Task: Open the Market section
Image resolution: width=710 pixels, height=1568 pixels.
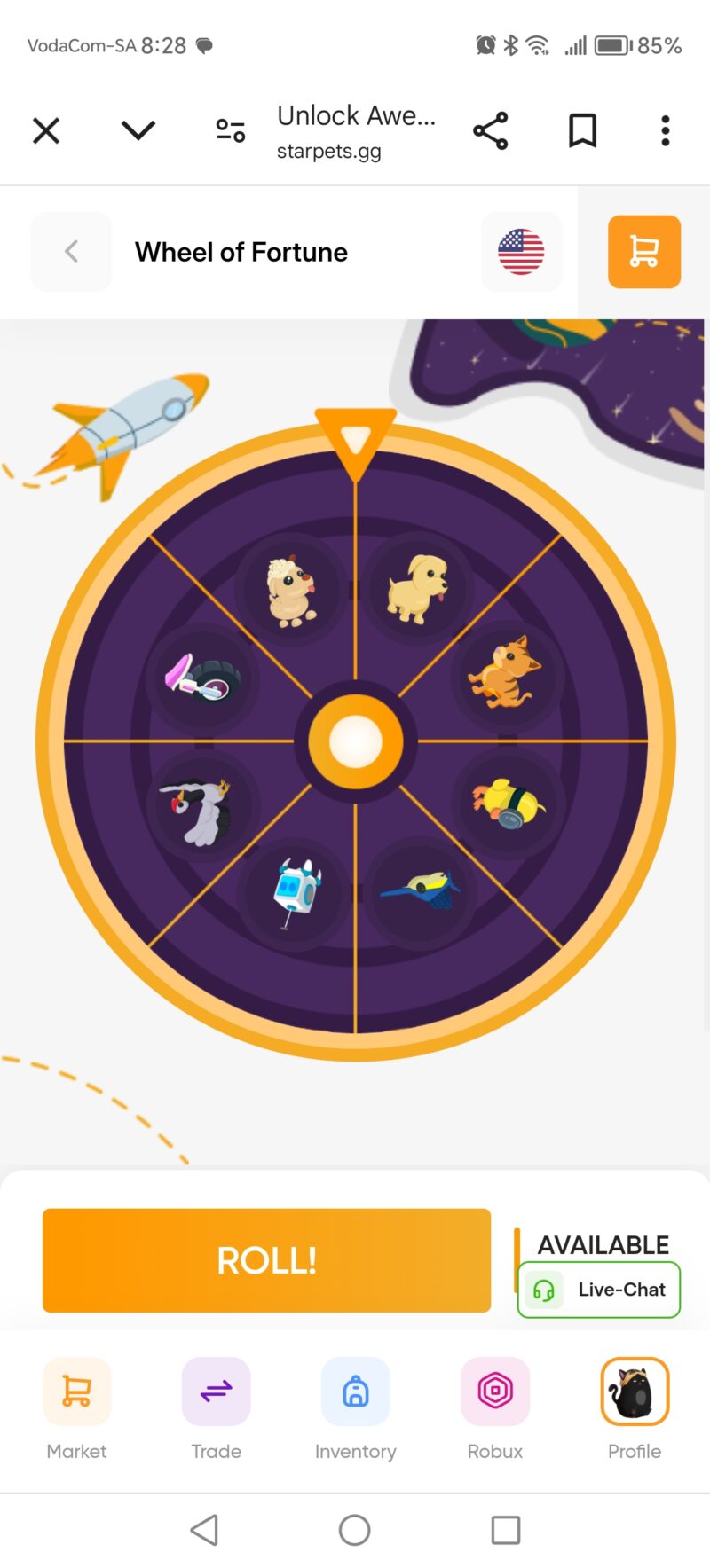Action: click(x=76, y=1410)
